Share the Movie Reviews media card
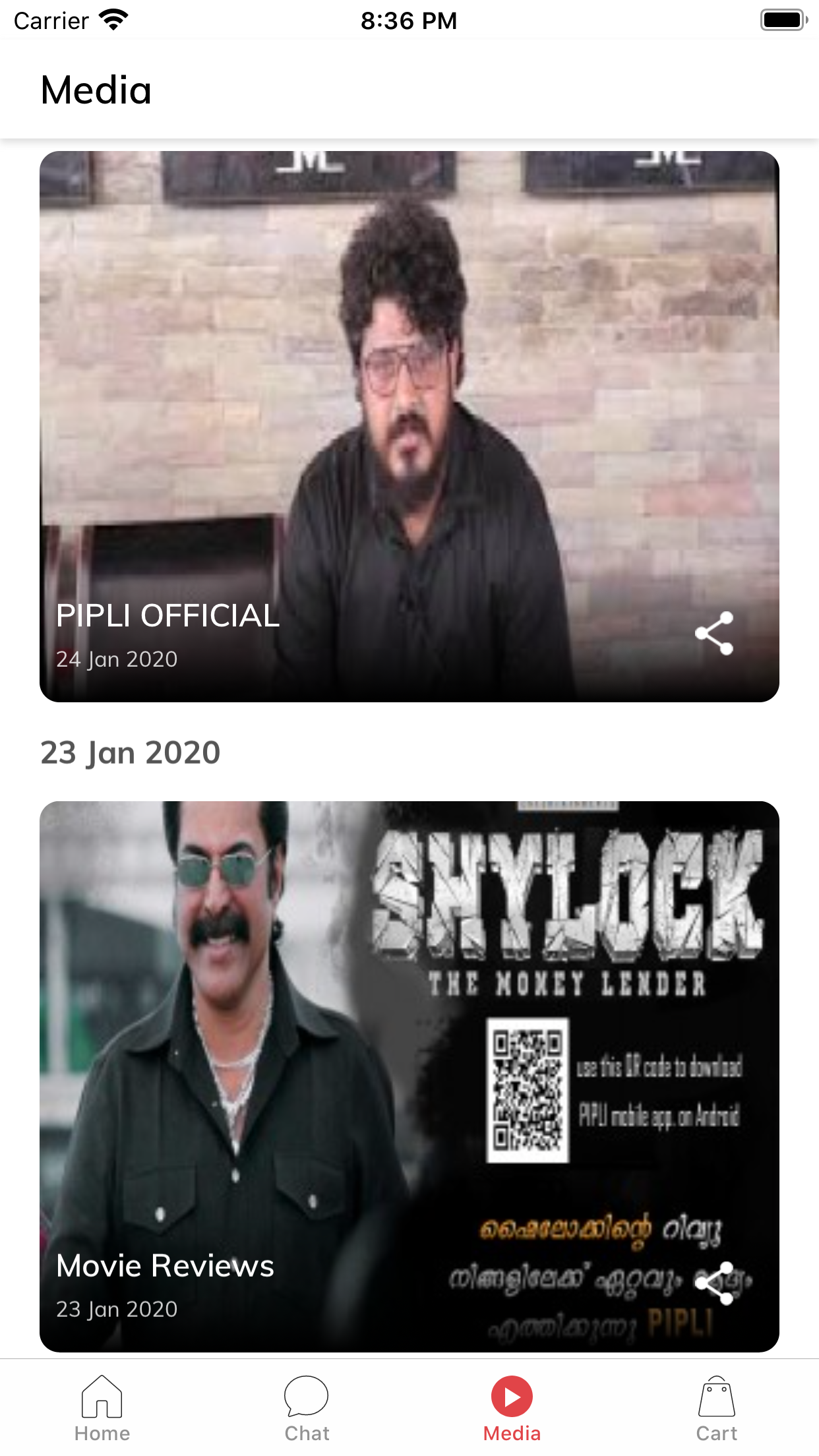 [x=714, y=1283]
